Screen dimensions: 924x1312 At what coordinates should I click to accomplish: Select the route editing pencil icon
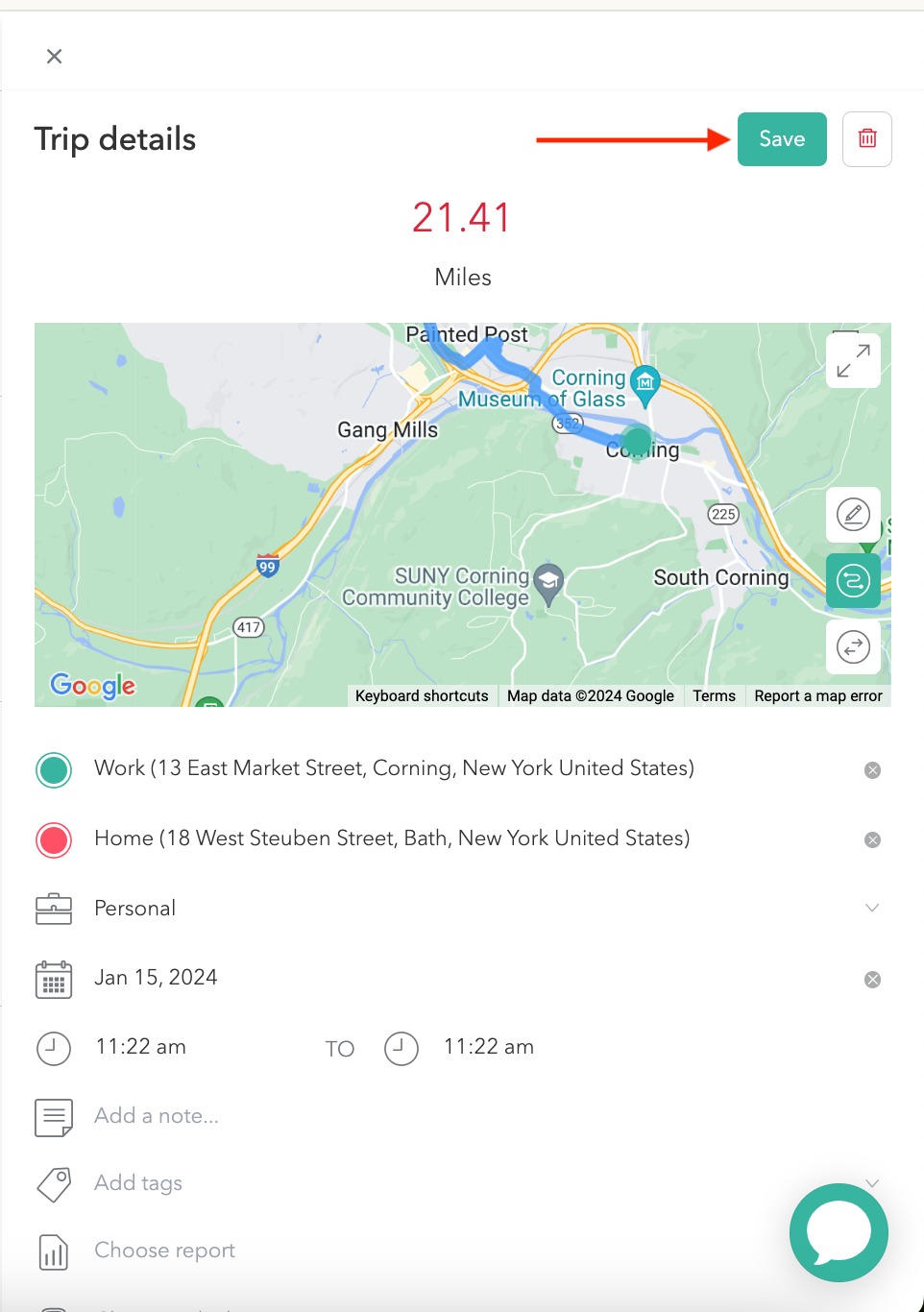click(x=852, y=515)
